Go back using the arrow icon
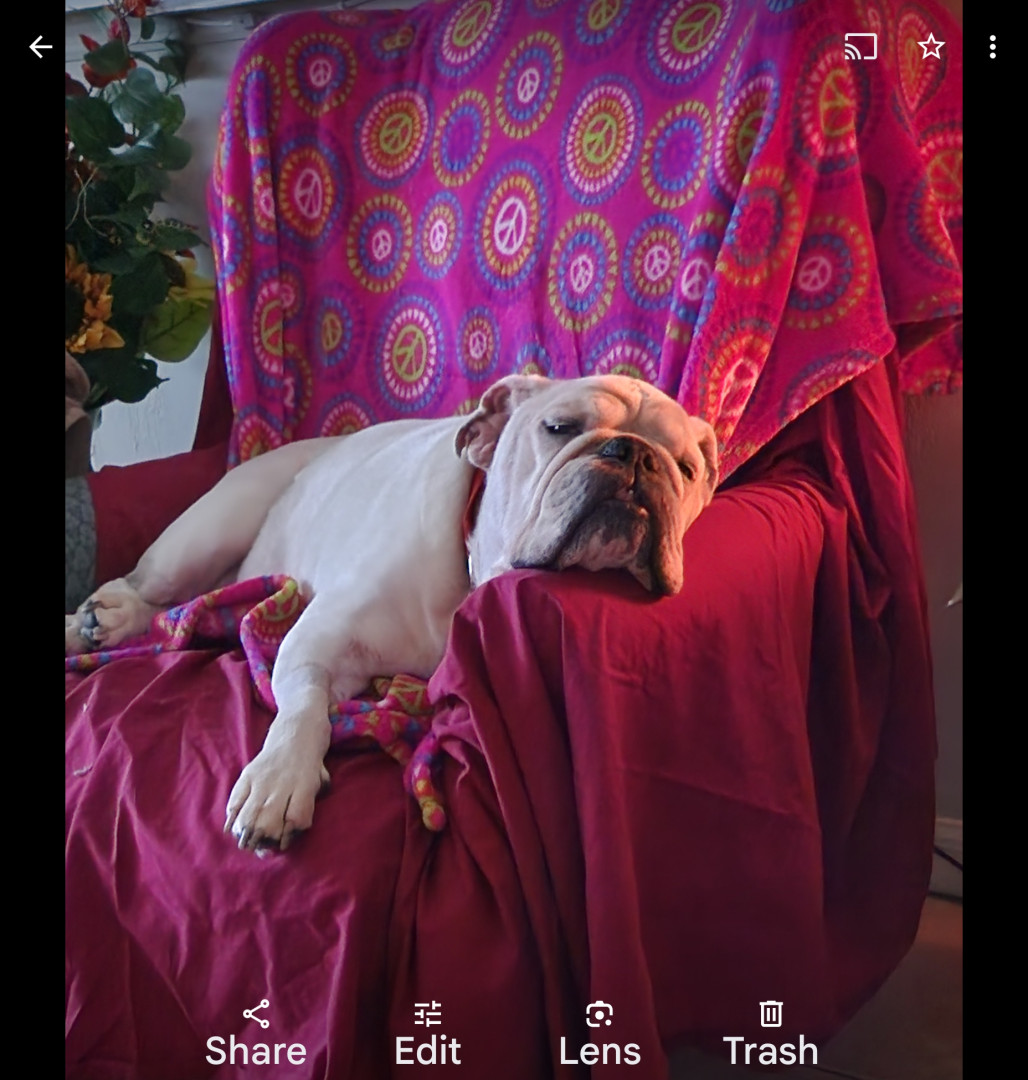This screenshot has width=1028, height=1080. (x=40, y=47)
